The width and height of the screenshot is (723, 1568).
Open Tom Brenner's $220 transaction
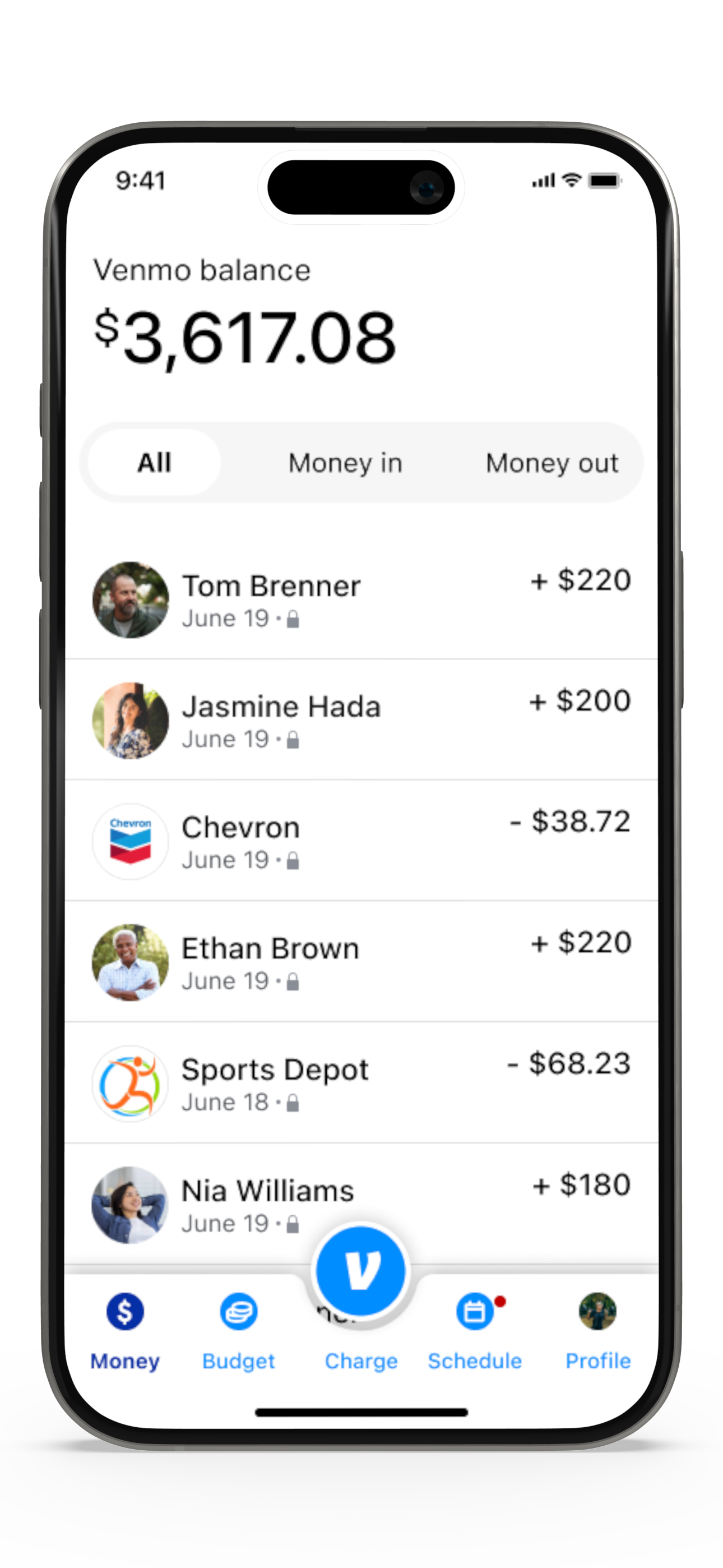point(361,599)
